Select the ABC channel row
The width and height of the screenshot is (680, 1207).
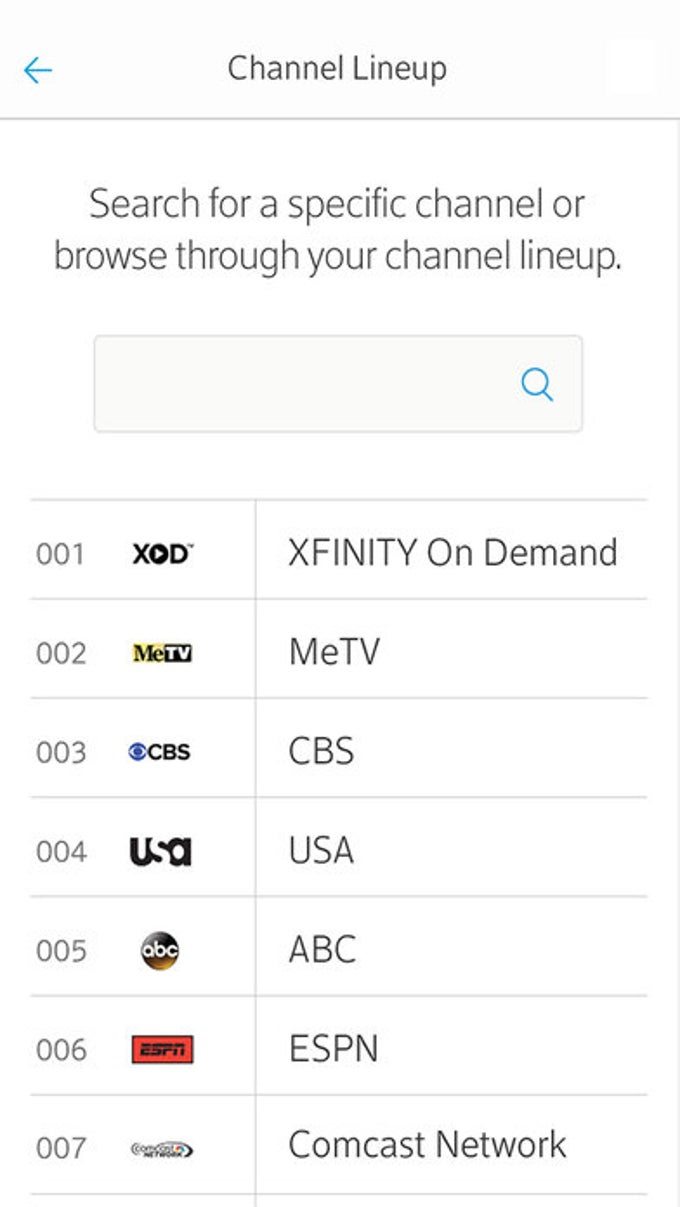[x=322, y=949]
